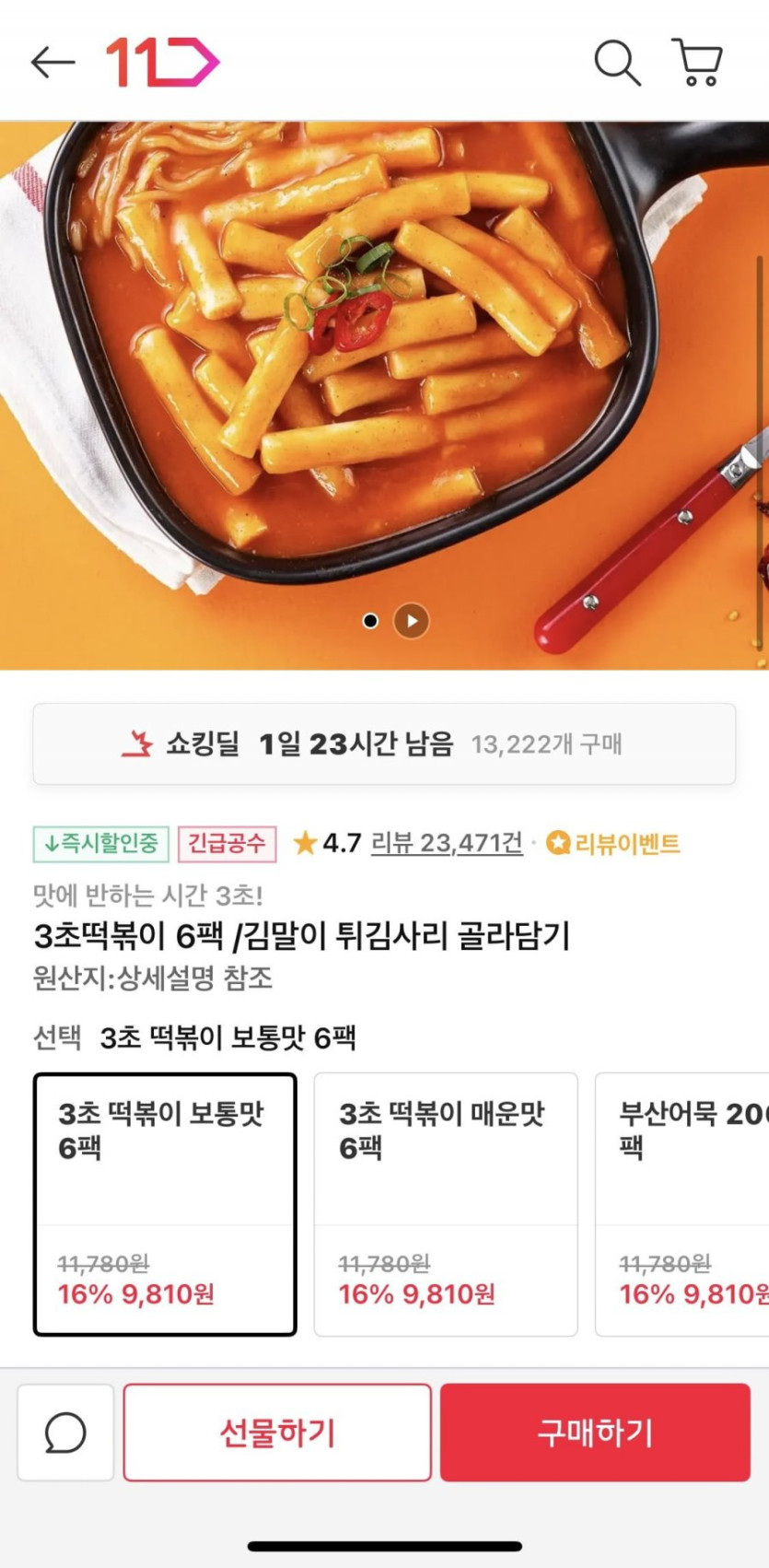The image size is (769, 1568).
Task: Tap 구매하기 to purchase
Action: click(x=595, y=1433)
